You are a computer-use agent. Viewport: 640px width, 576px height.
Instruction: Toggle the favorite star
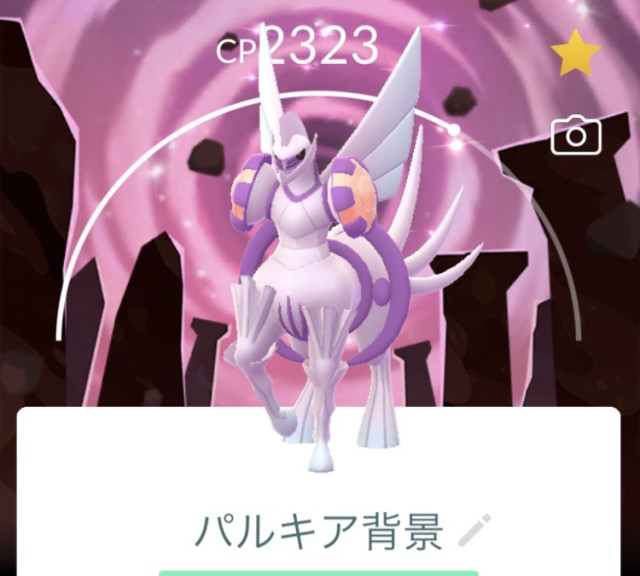coord(575,54)
